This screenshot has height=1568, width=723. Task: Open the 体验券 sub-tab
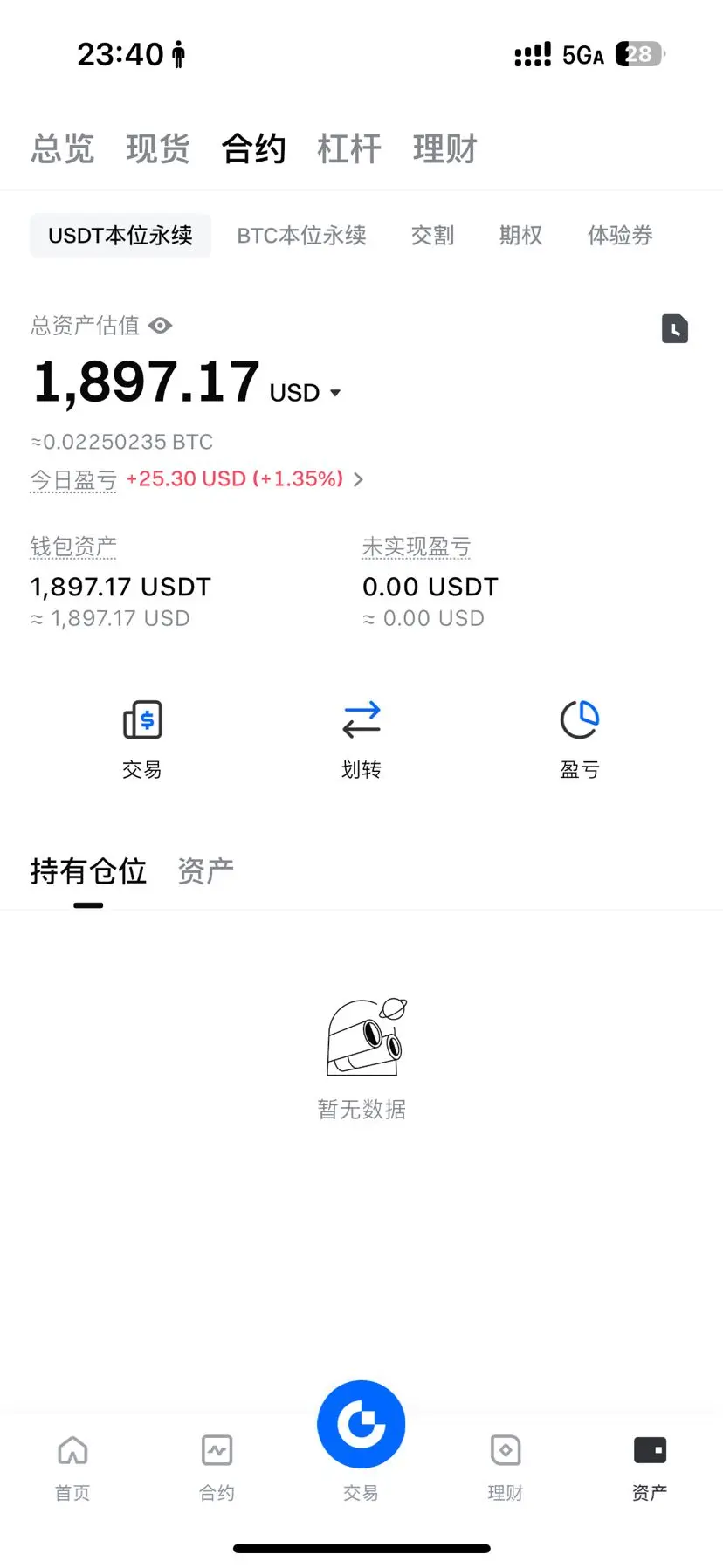point(619,236)
